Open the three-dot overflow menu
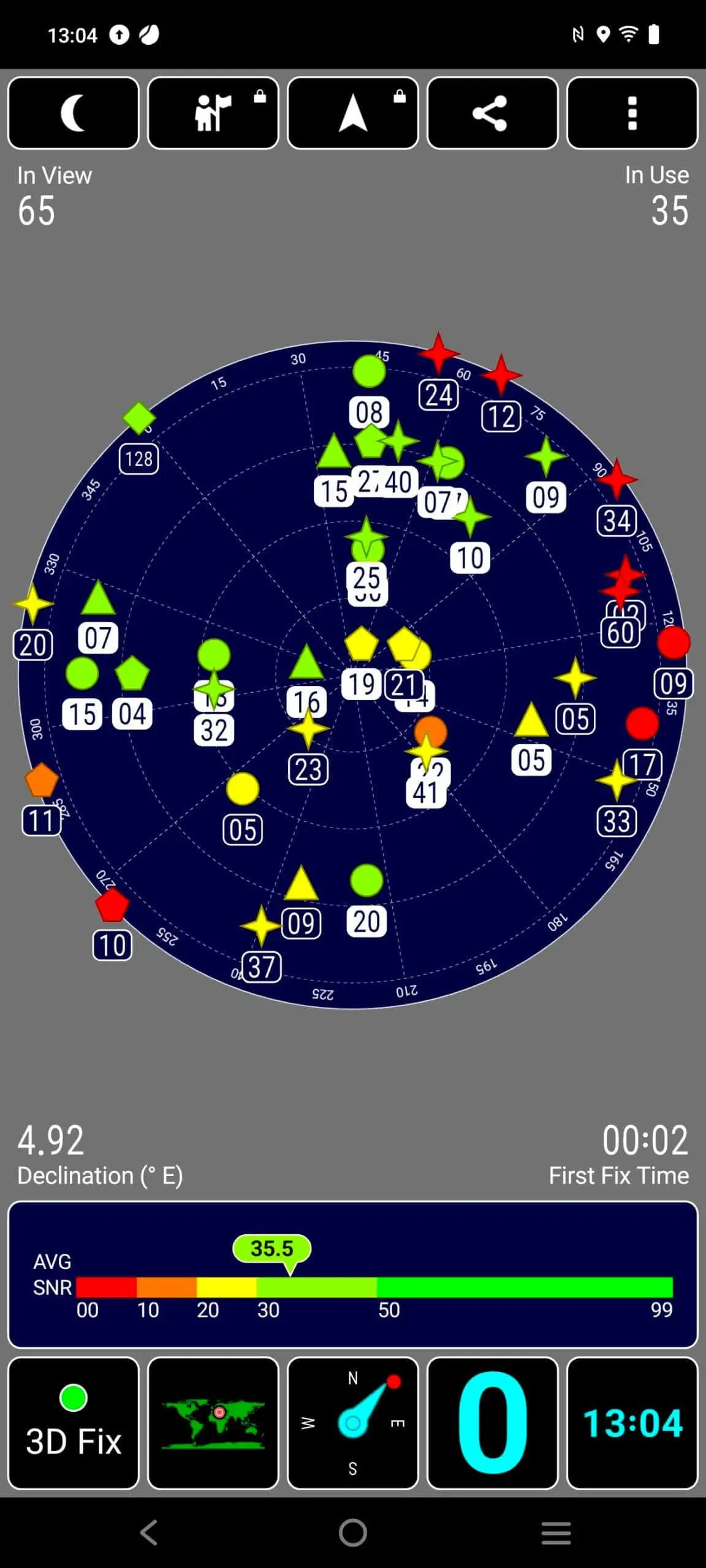This screenshot has height=1568, width=706. point(632,113)
